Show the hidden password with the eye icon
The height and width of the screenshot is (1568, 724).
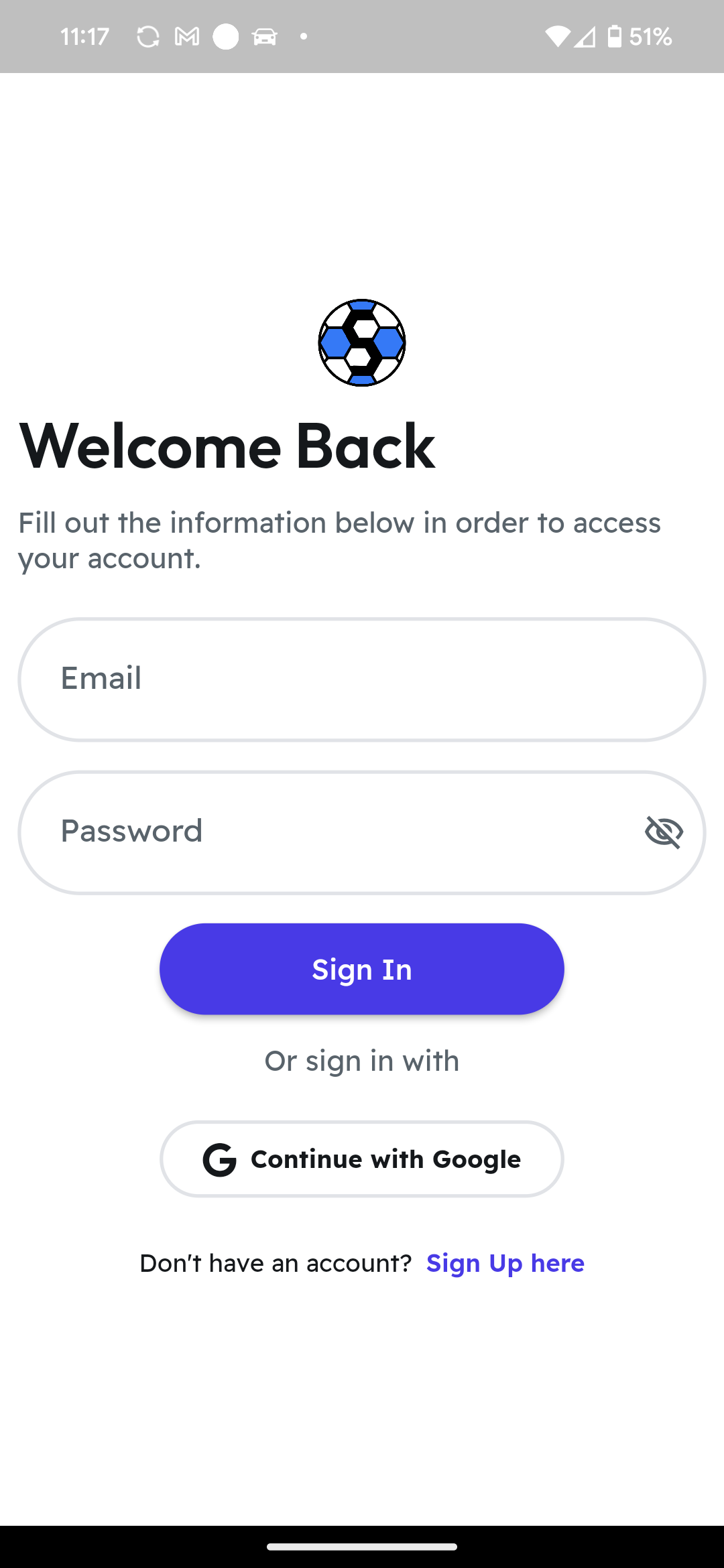[664, 832]
